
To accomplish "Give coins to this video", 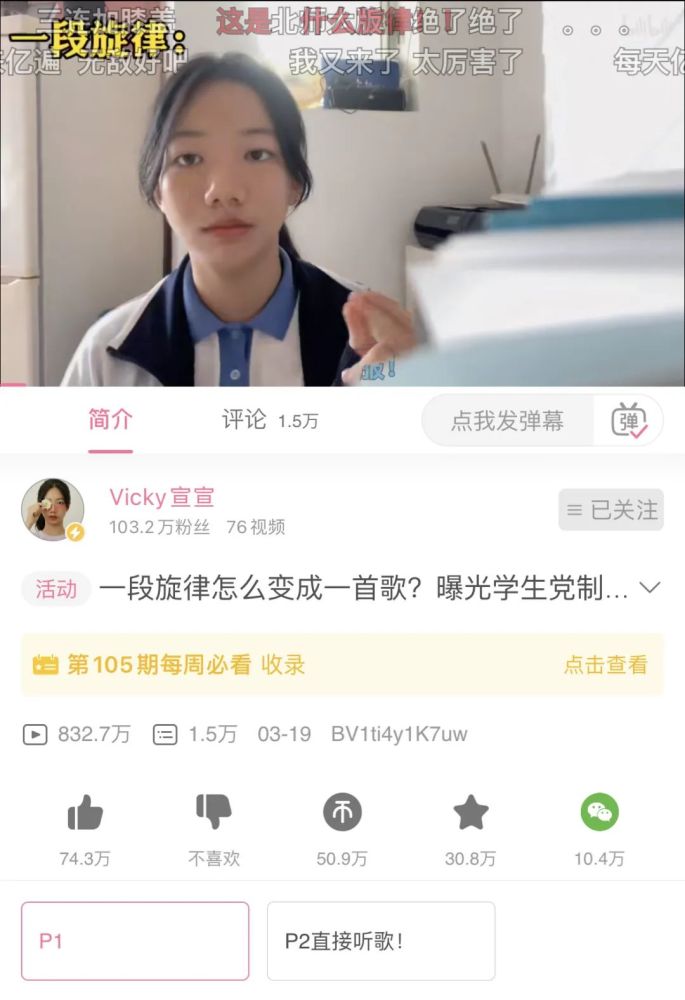I will coord(342,813).
